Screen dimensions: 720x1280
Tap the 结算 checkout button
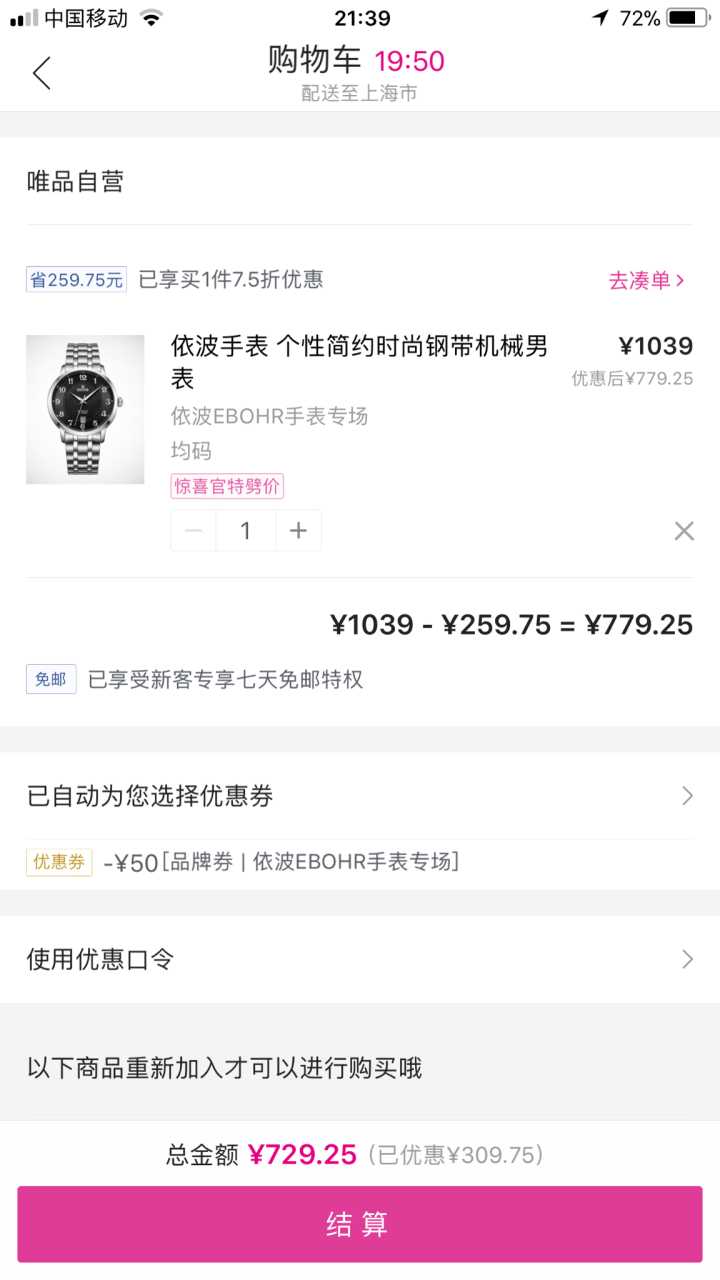(360, 1224)
